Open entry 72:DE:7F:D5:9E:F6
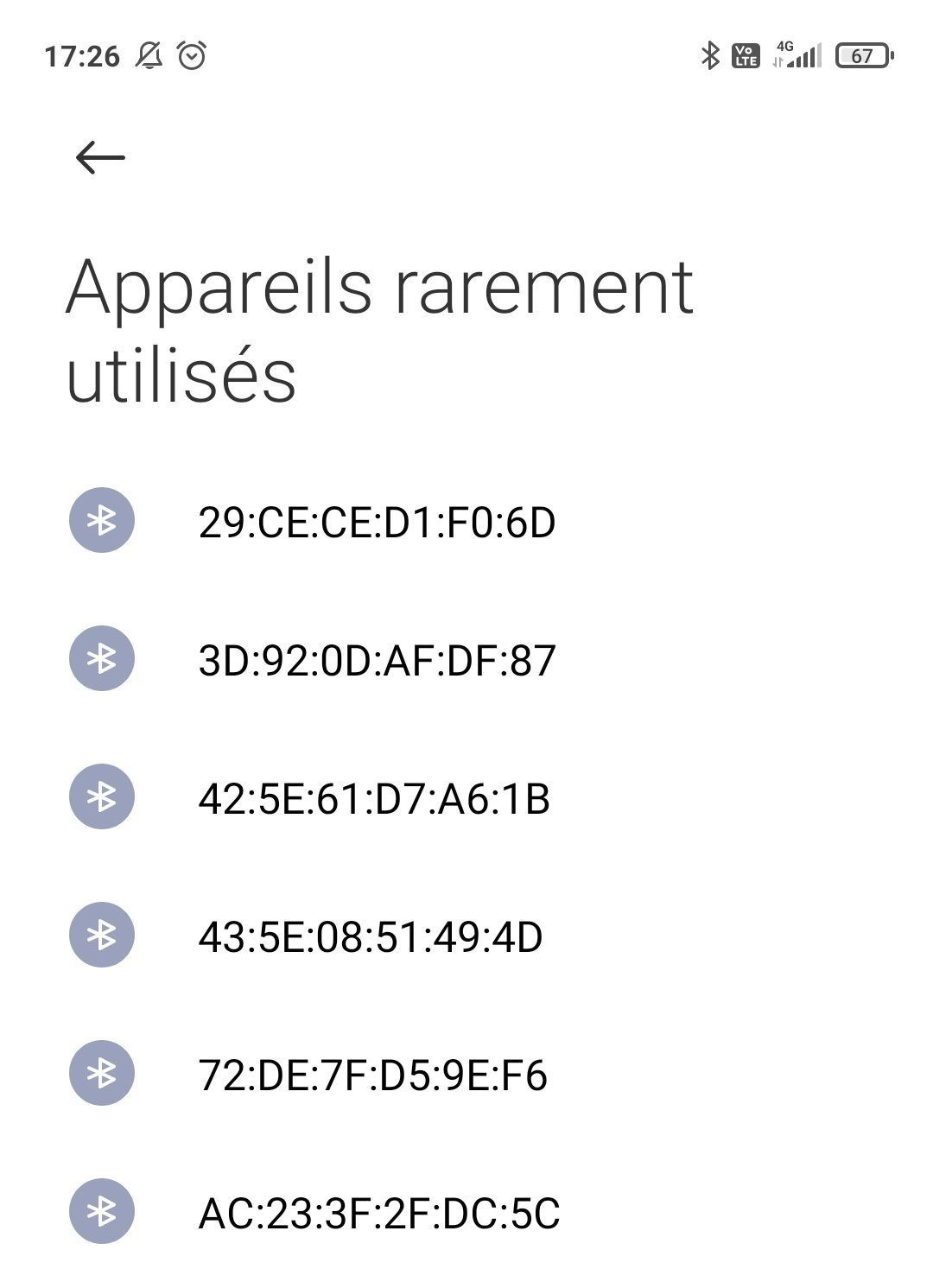Screen dimensions: 933x1288 tap(372, 1075)
